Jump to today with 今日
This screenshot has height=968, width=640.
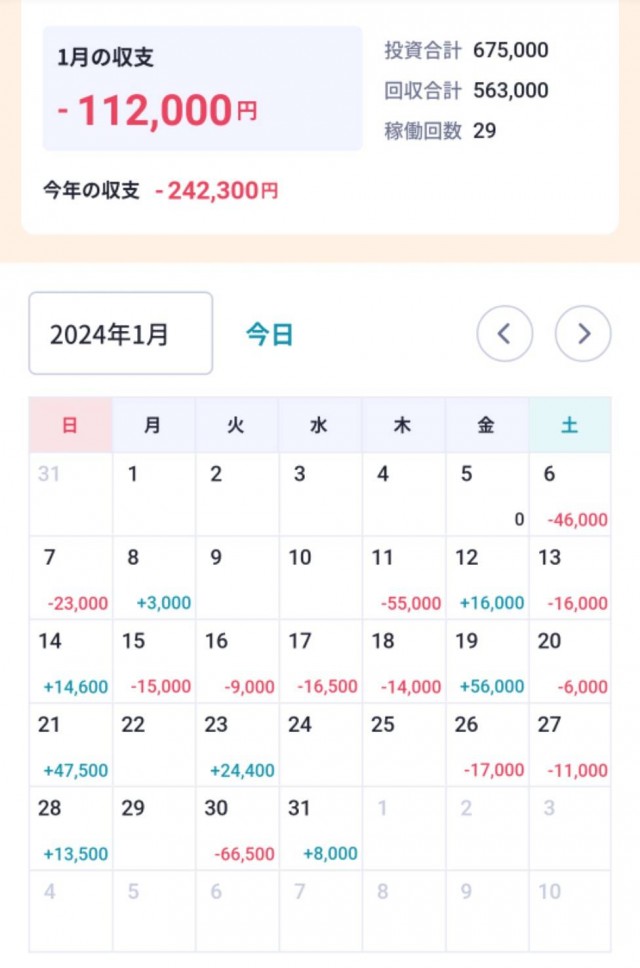(x=270, y=335)
